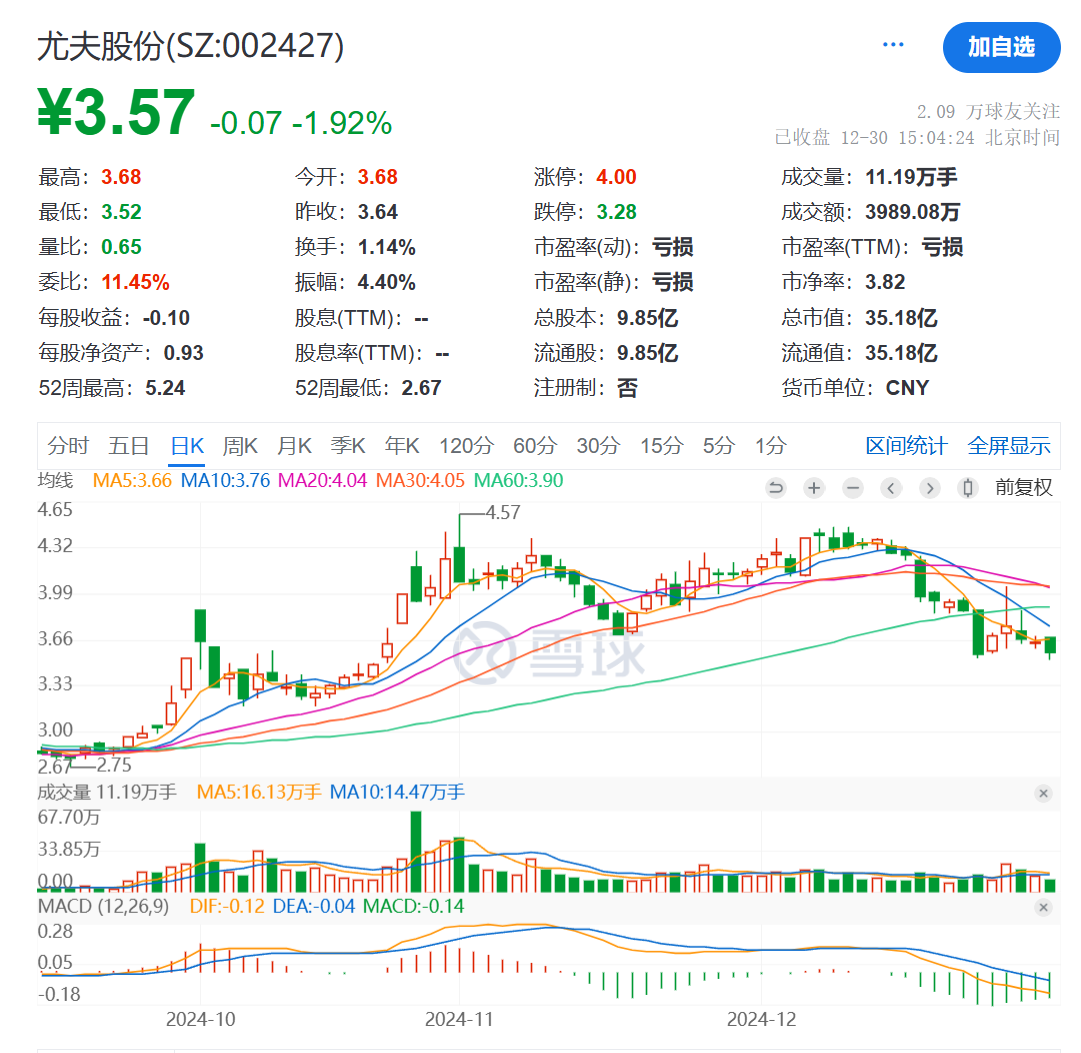This screenshot has height=1053, width=1081.
Task: Select the 15分 chart tab
Action: (661, 446)
